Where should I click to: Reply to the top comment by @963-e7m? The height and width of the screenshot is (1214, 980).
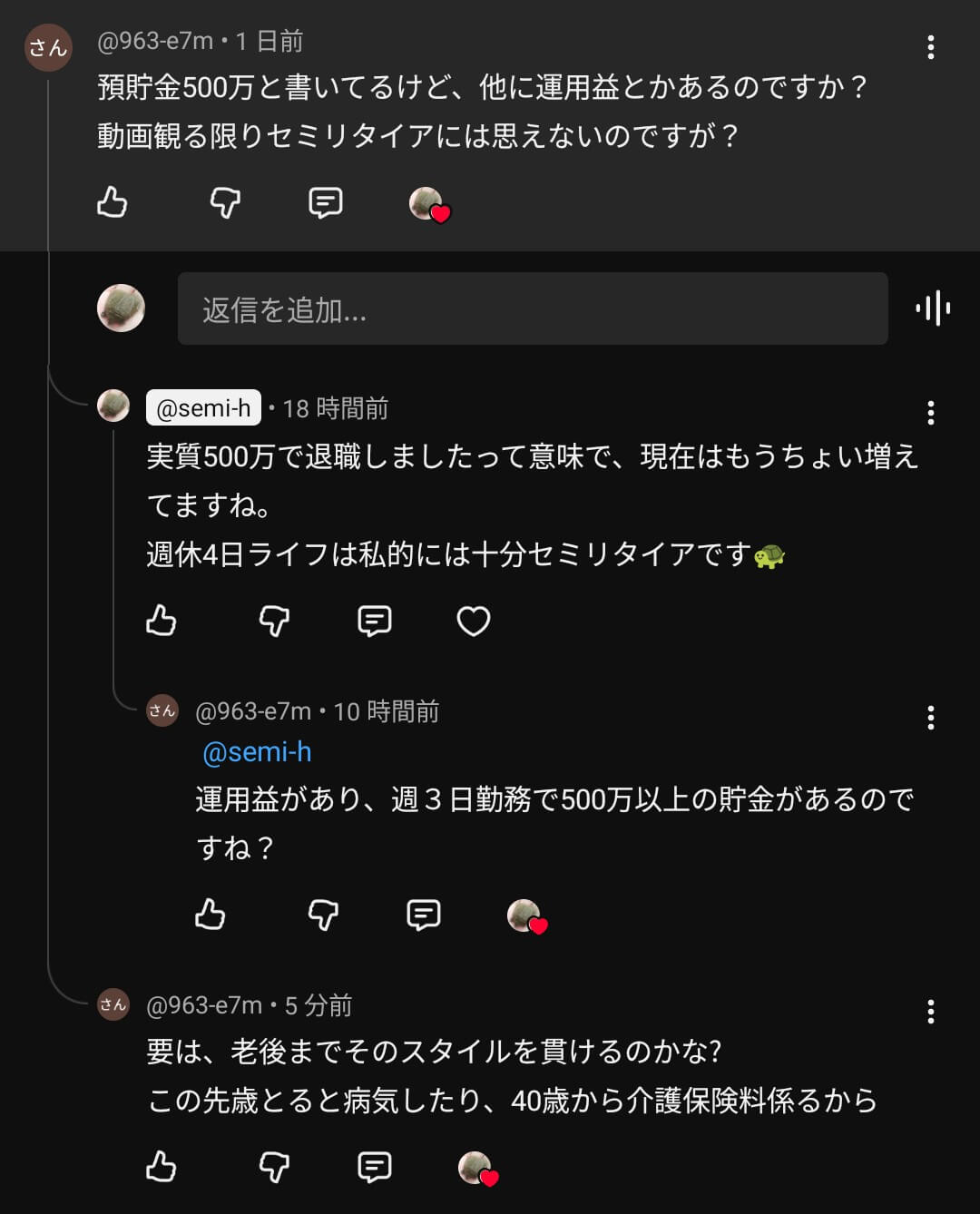325,201
